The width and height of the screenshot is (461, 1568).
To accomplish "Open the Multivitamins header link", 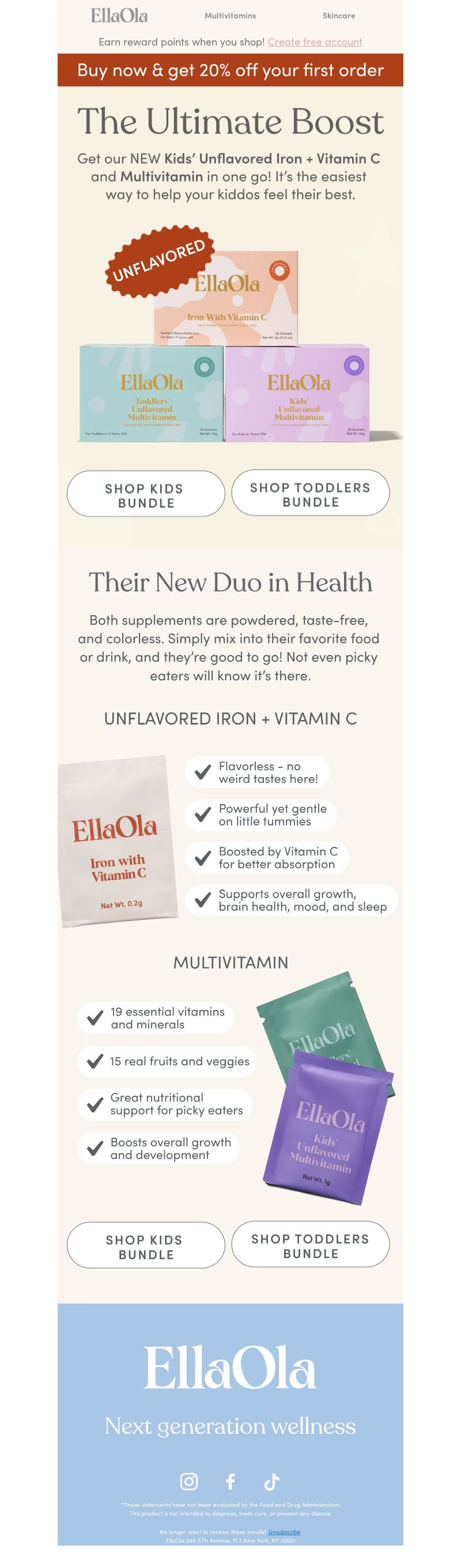I will (229, 15).
